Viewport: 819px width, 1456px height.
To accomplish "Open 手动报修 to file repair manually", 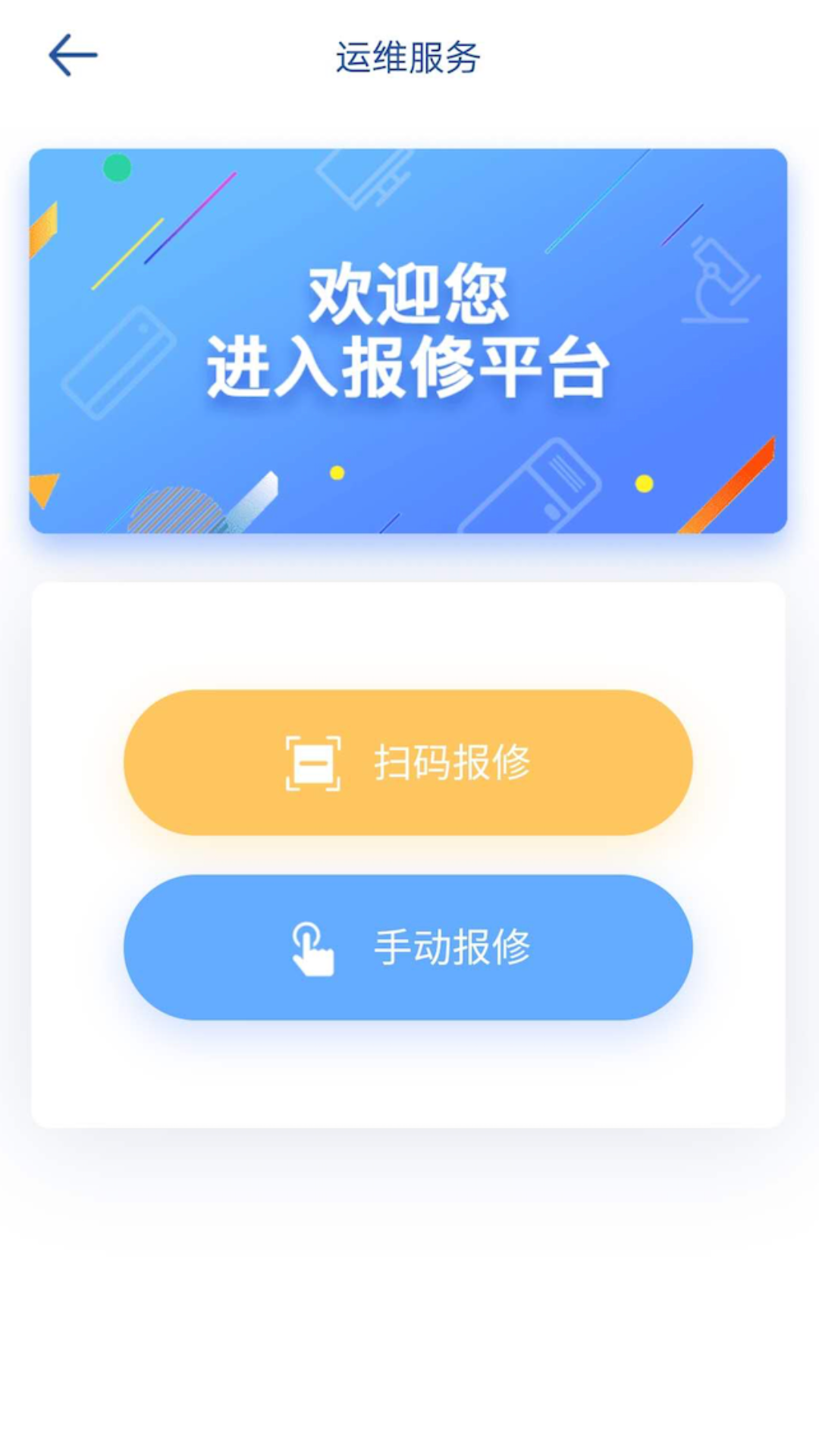I will tap(409, 946).
